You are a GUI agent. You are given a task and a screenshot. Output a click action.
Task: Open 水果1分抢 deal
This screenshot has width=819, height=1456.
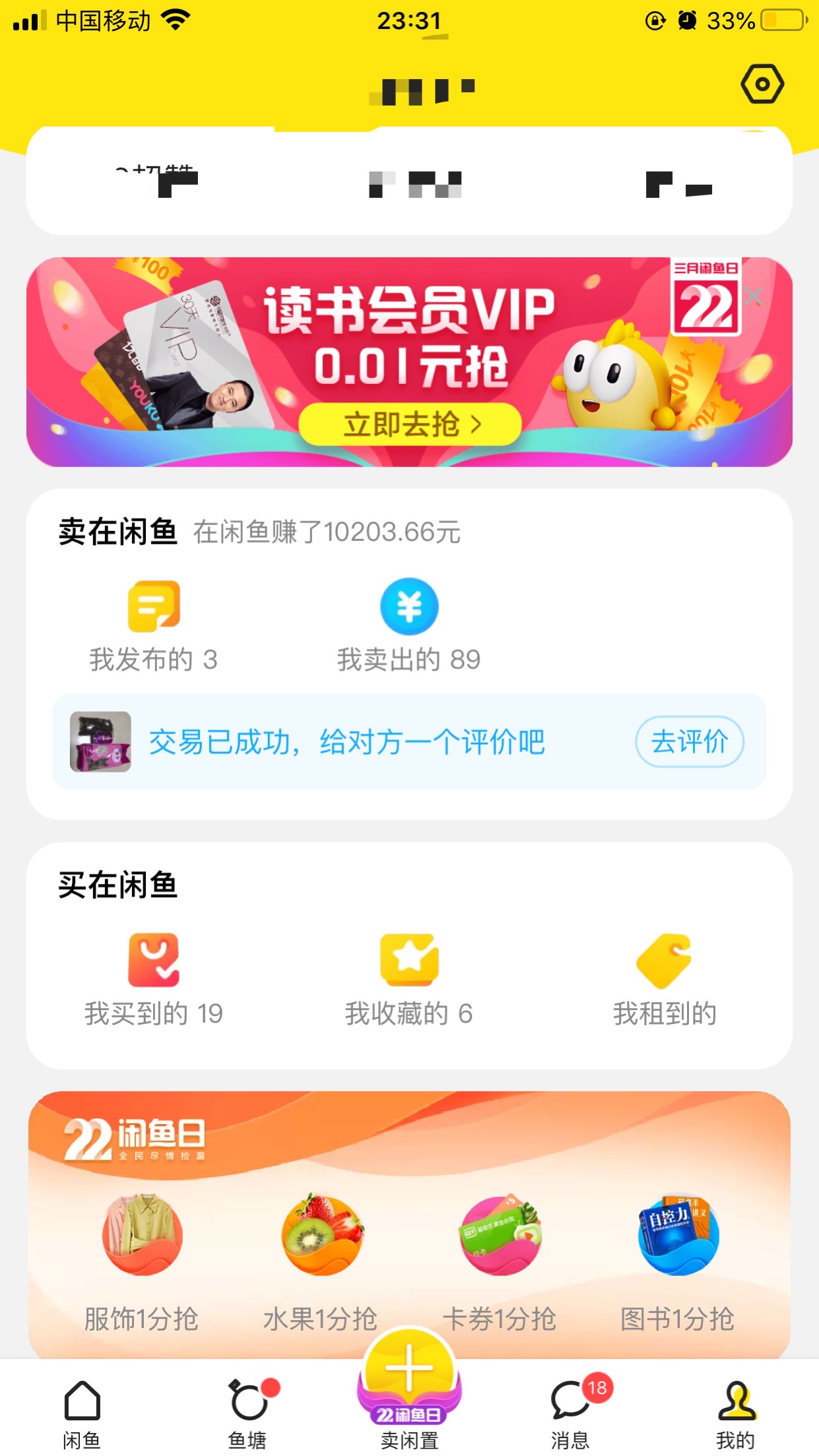321,1259
